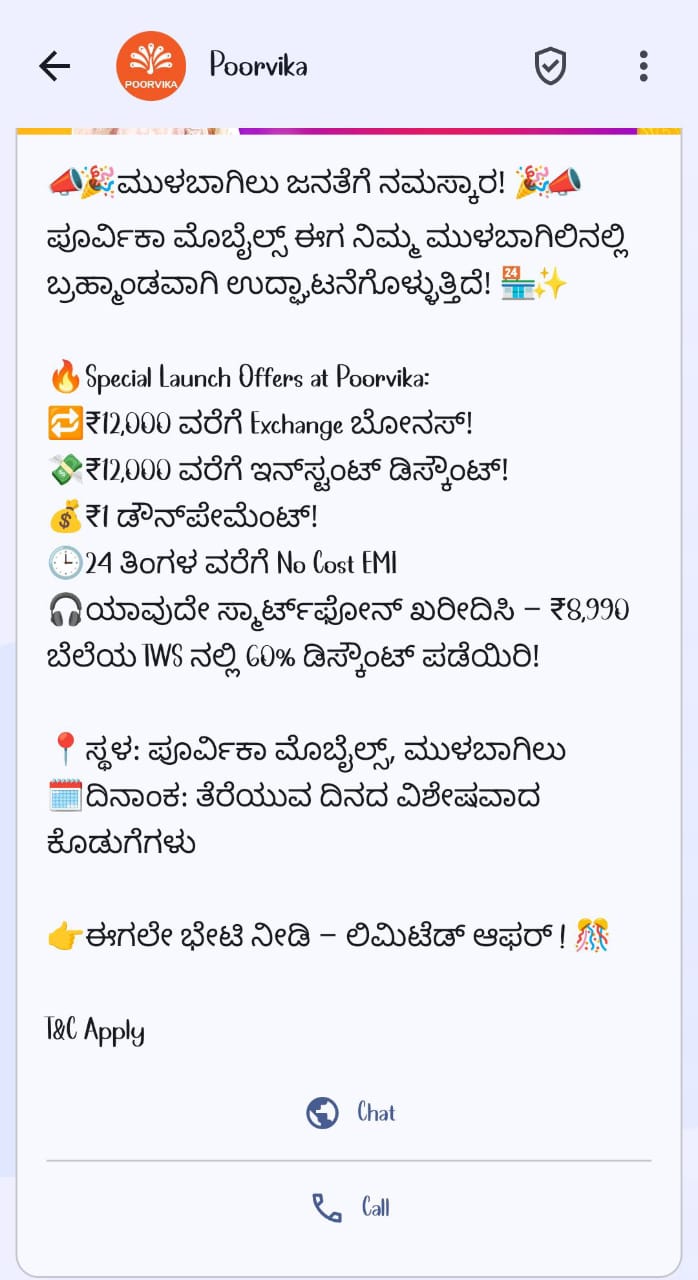Open the three-dot overflow menu
The height and width of the screenshot is (1280, 698).
pos(643,66)
